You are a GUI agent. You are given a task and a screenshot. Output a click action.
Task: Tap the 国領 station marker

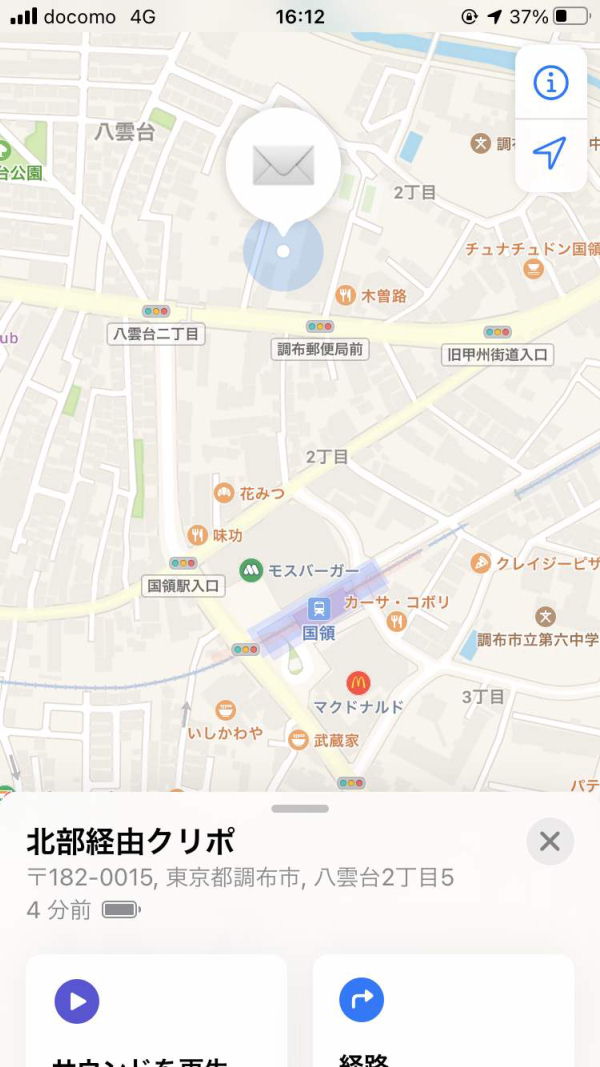[x=319, y=608]
